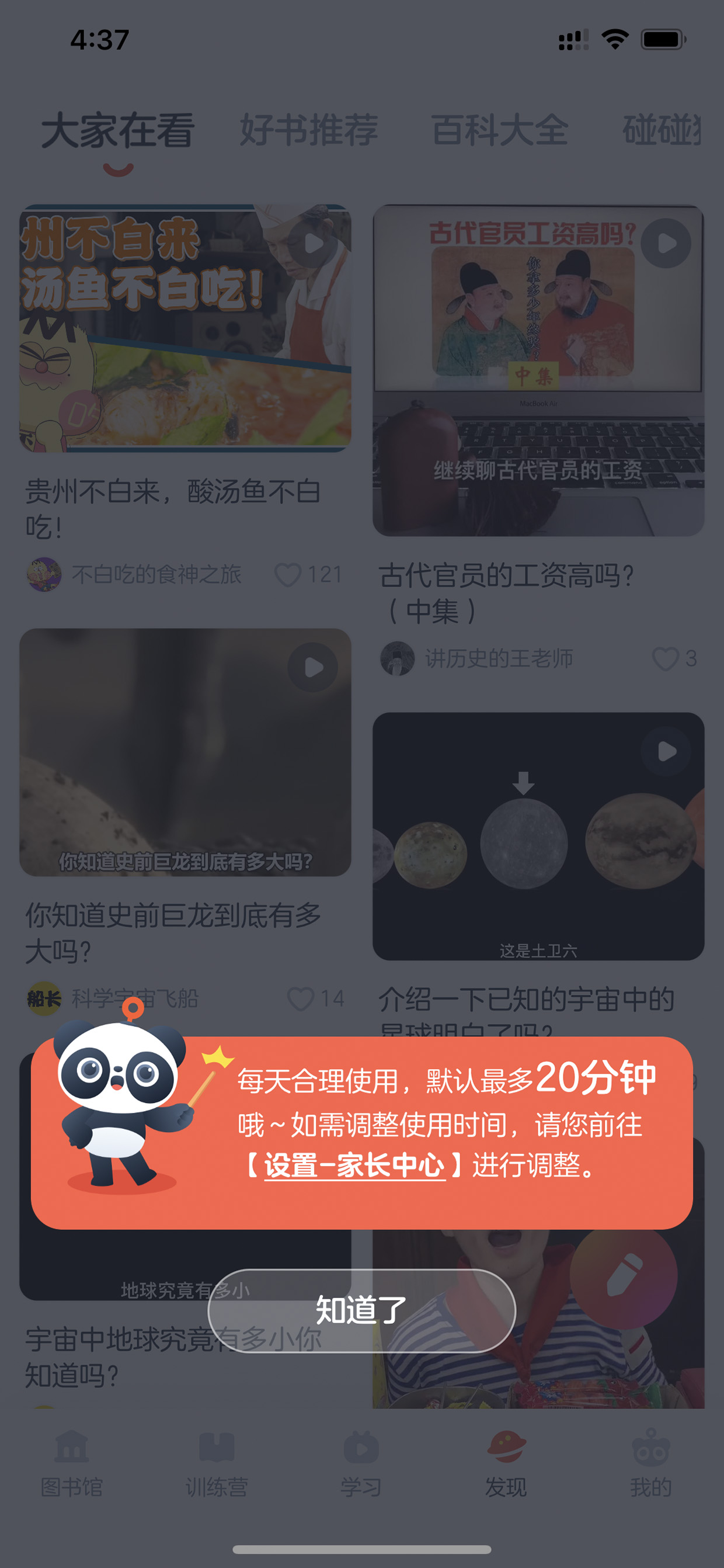The width and height of the screenshot is (724, 1568).
Task: Select the 大家在看 tab
Action: click(x=118, y=130)
